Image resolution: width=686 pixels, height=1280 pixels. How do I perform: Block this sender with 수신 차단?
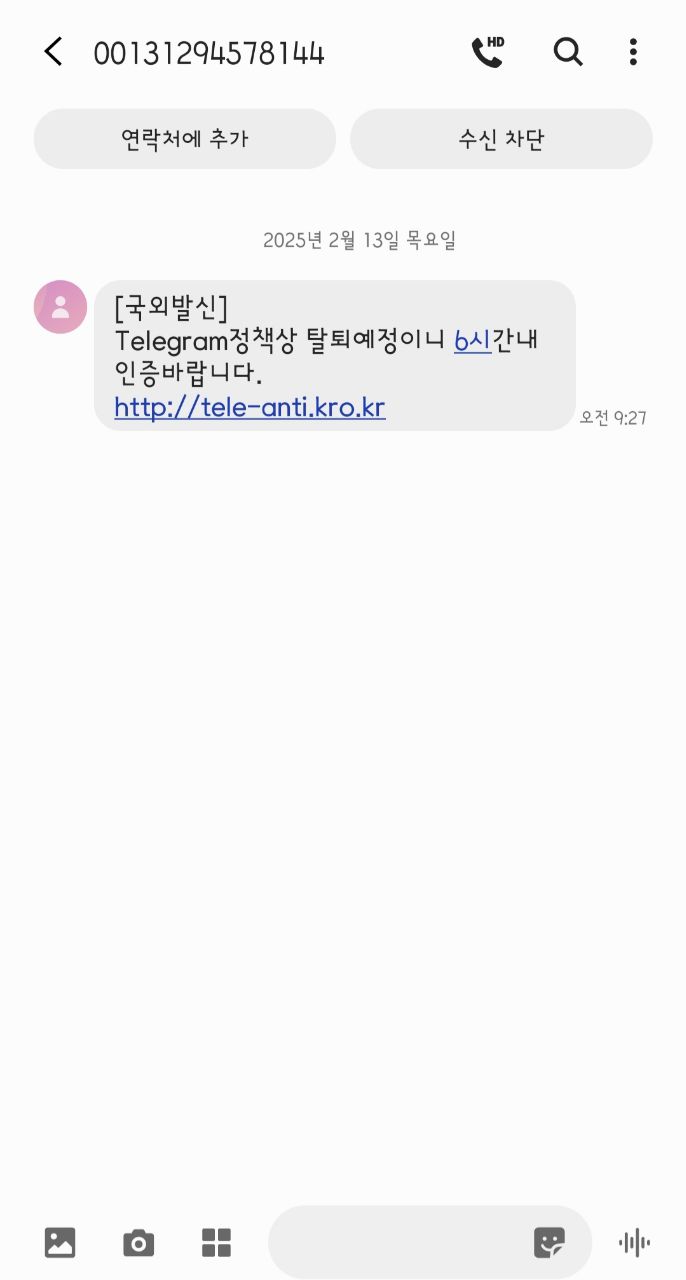coord(501,139)
